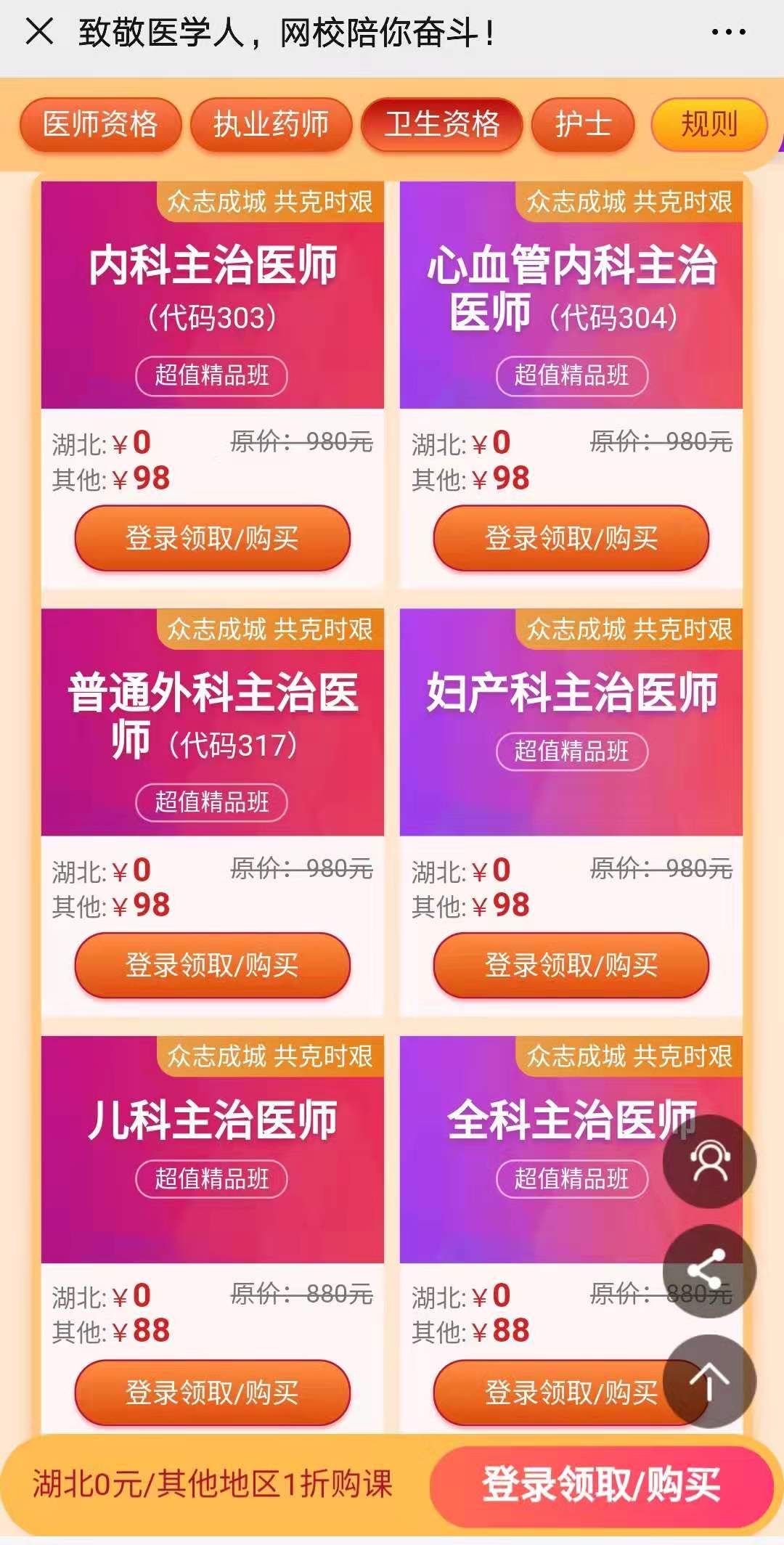
Task: Share this page
Action: pyautogui.click(x=709, y=1271)
